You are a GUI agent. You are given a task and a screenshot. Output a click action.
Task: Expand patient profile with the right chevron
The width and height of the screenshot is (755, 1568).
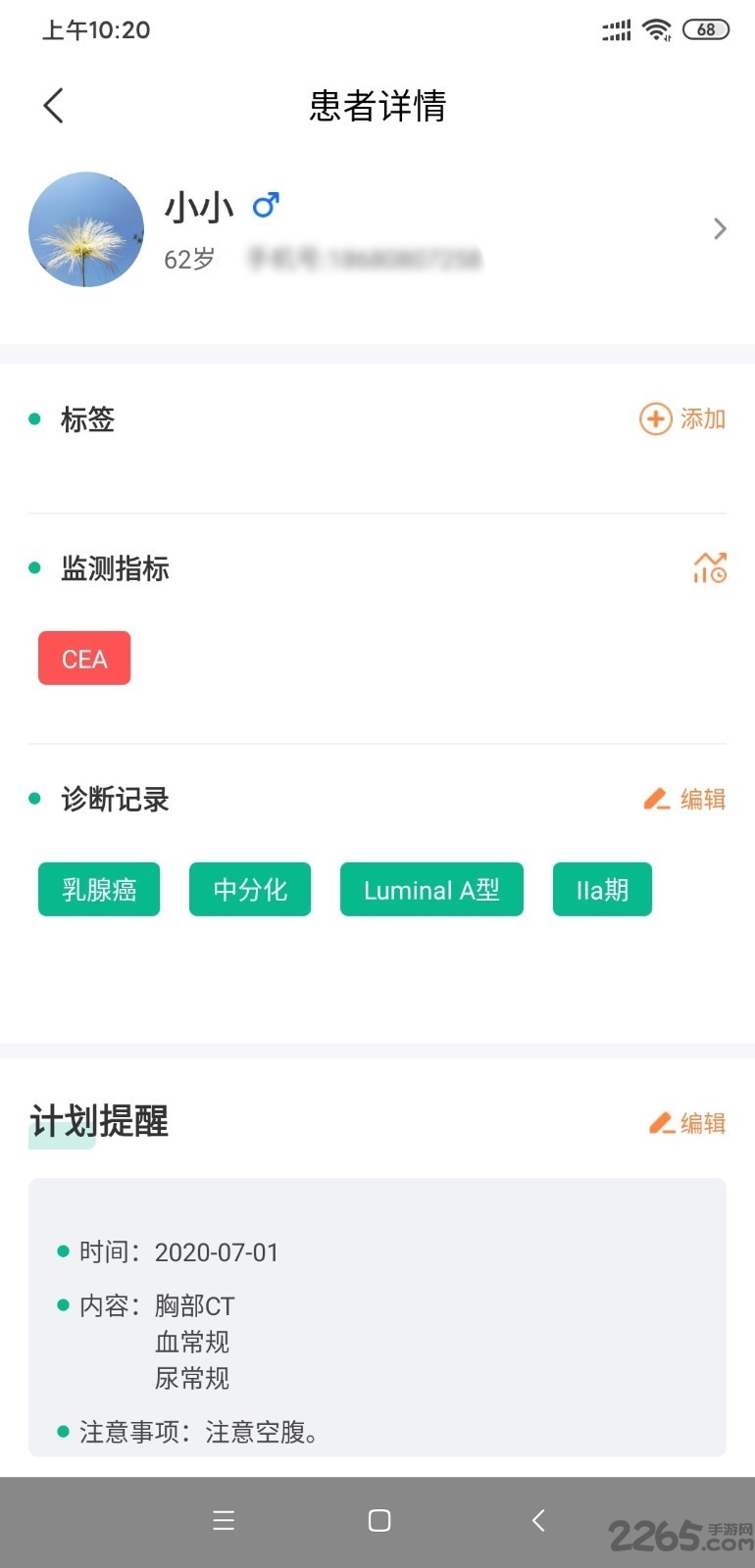point(720,228)
